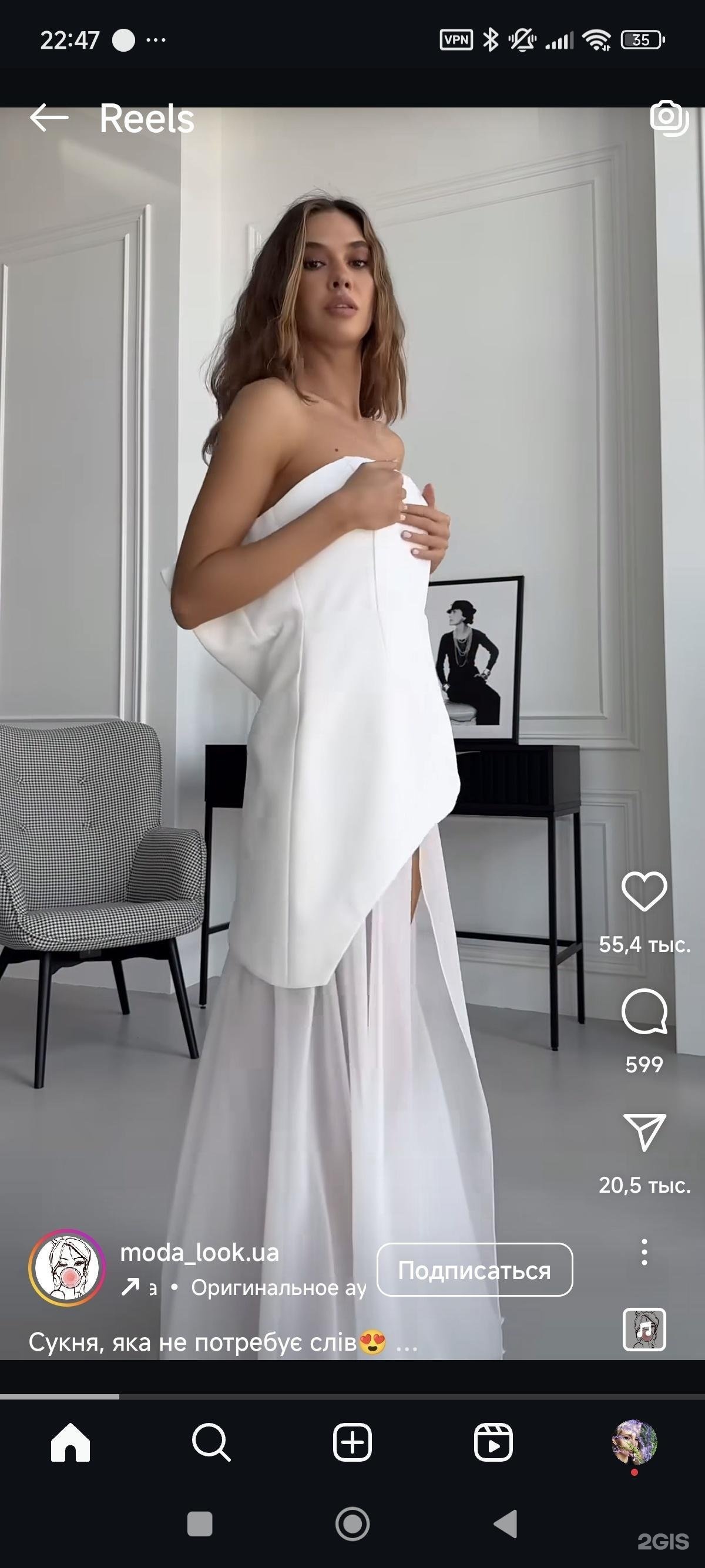Open the camera to create a reel

click(669, 117)
